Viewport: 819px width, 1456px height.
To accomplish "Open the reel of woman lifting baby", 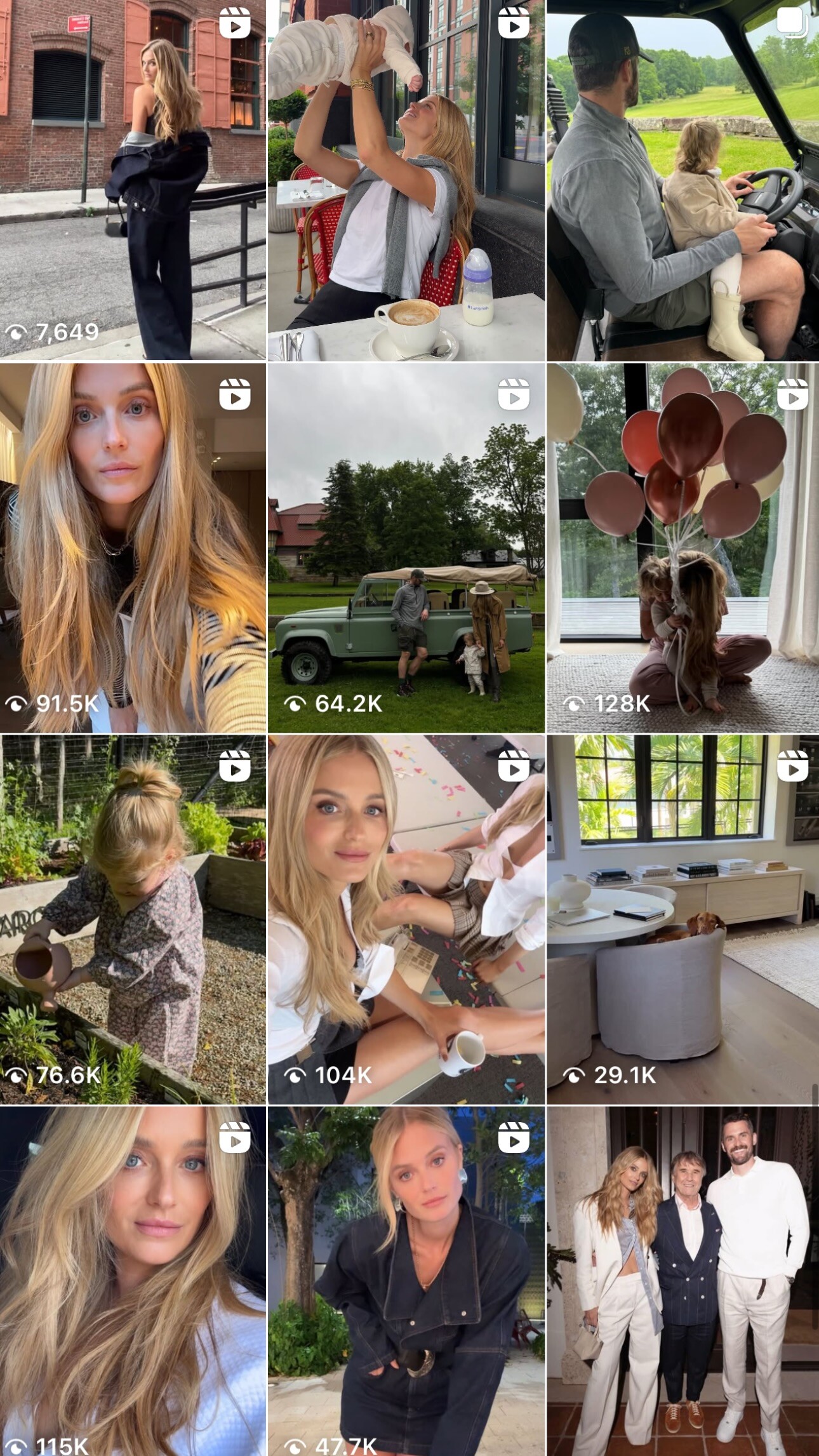I will 406,180.
